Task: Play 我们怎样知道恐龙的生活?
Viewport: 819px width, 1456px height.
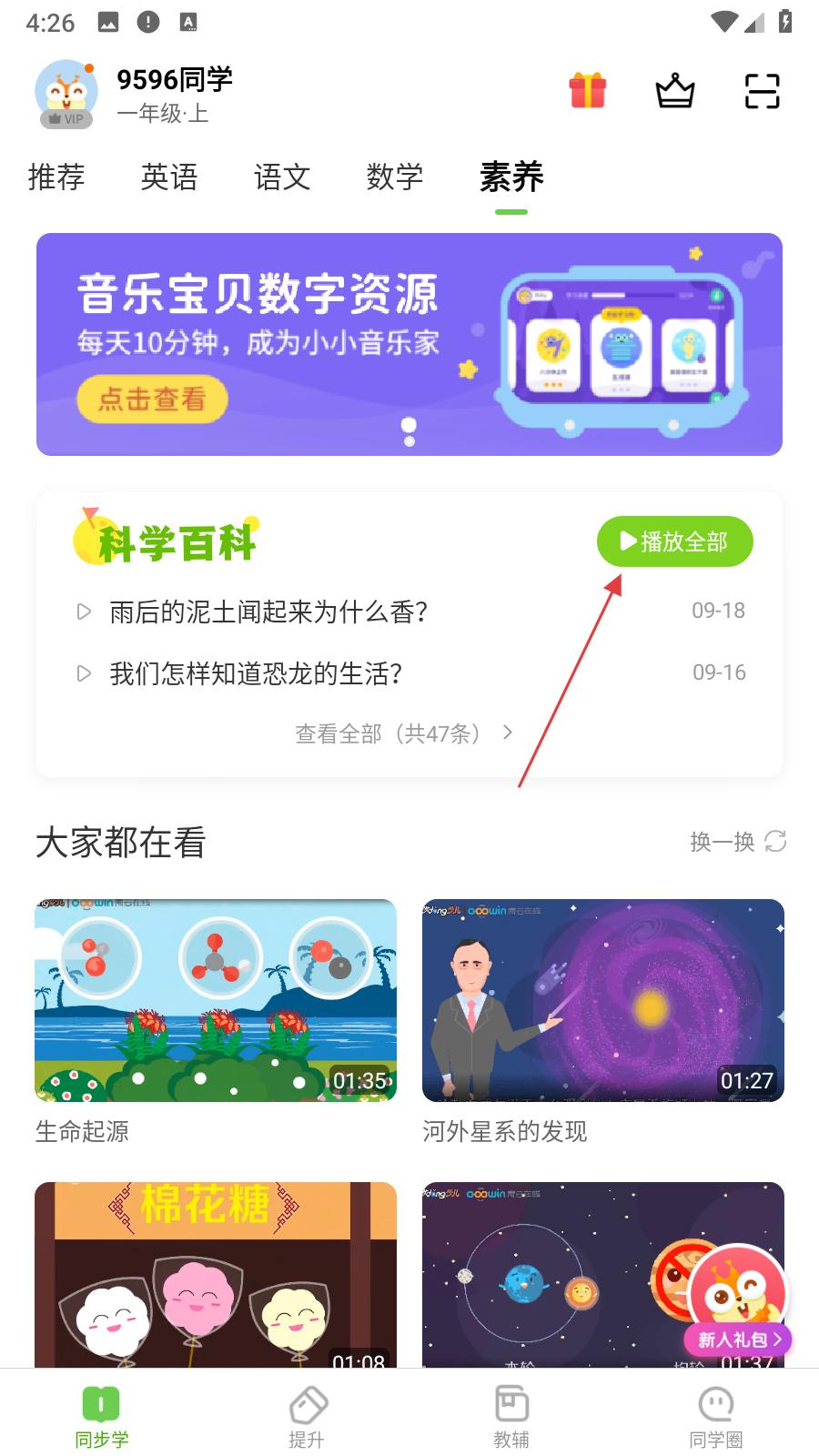Action: click(256, 673)
